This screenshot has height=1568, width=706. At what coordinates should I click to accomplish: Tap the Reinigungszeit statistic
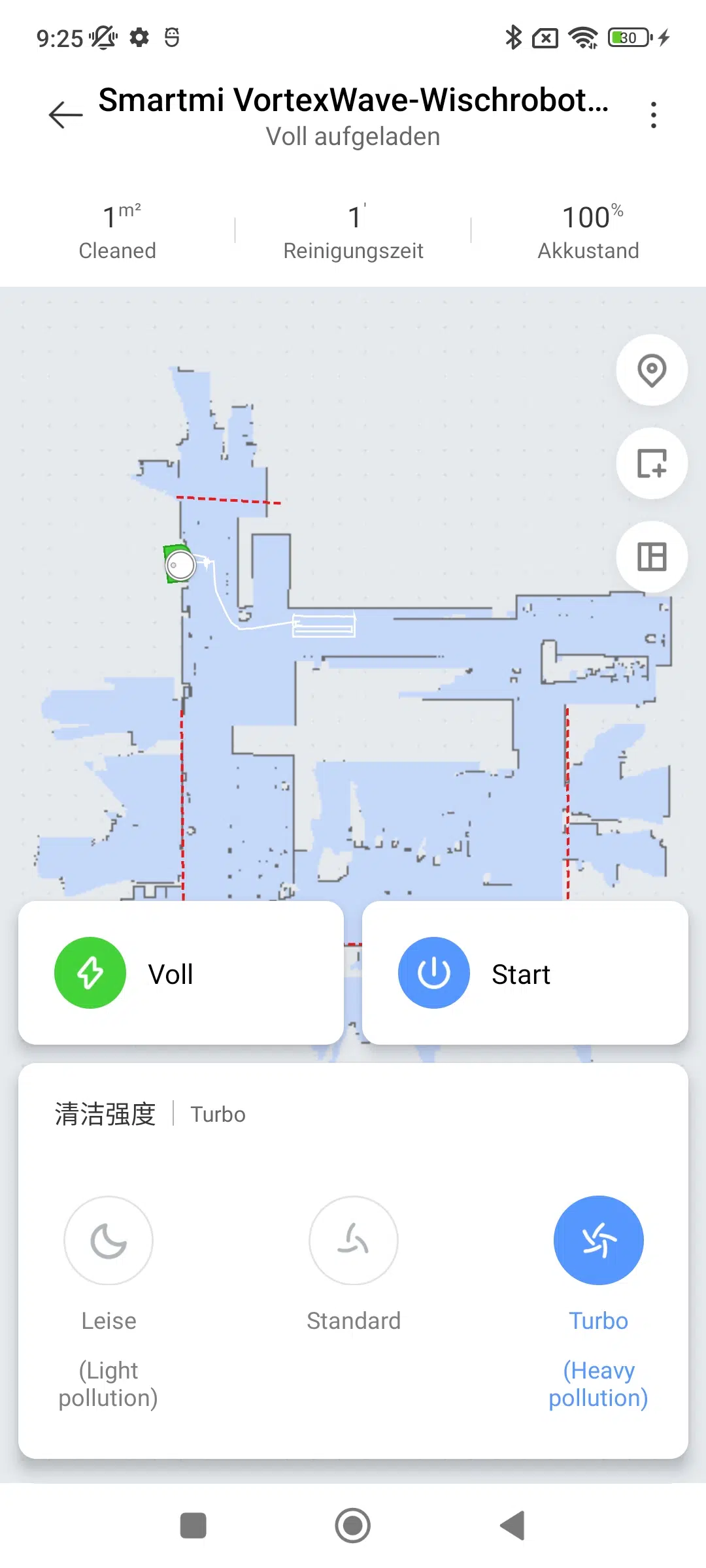point(353,230)
